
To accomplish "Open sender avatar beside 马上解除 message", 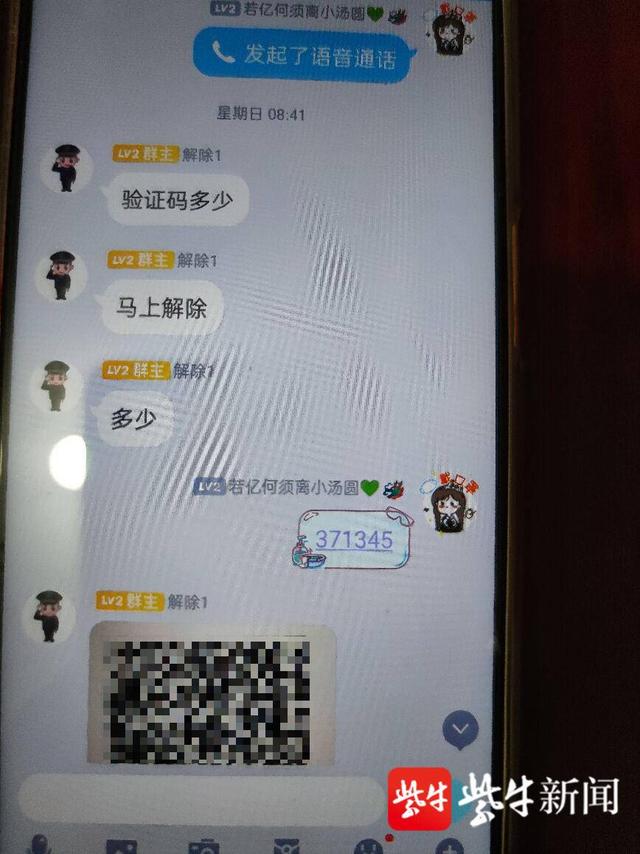I will pos(61,277).
